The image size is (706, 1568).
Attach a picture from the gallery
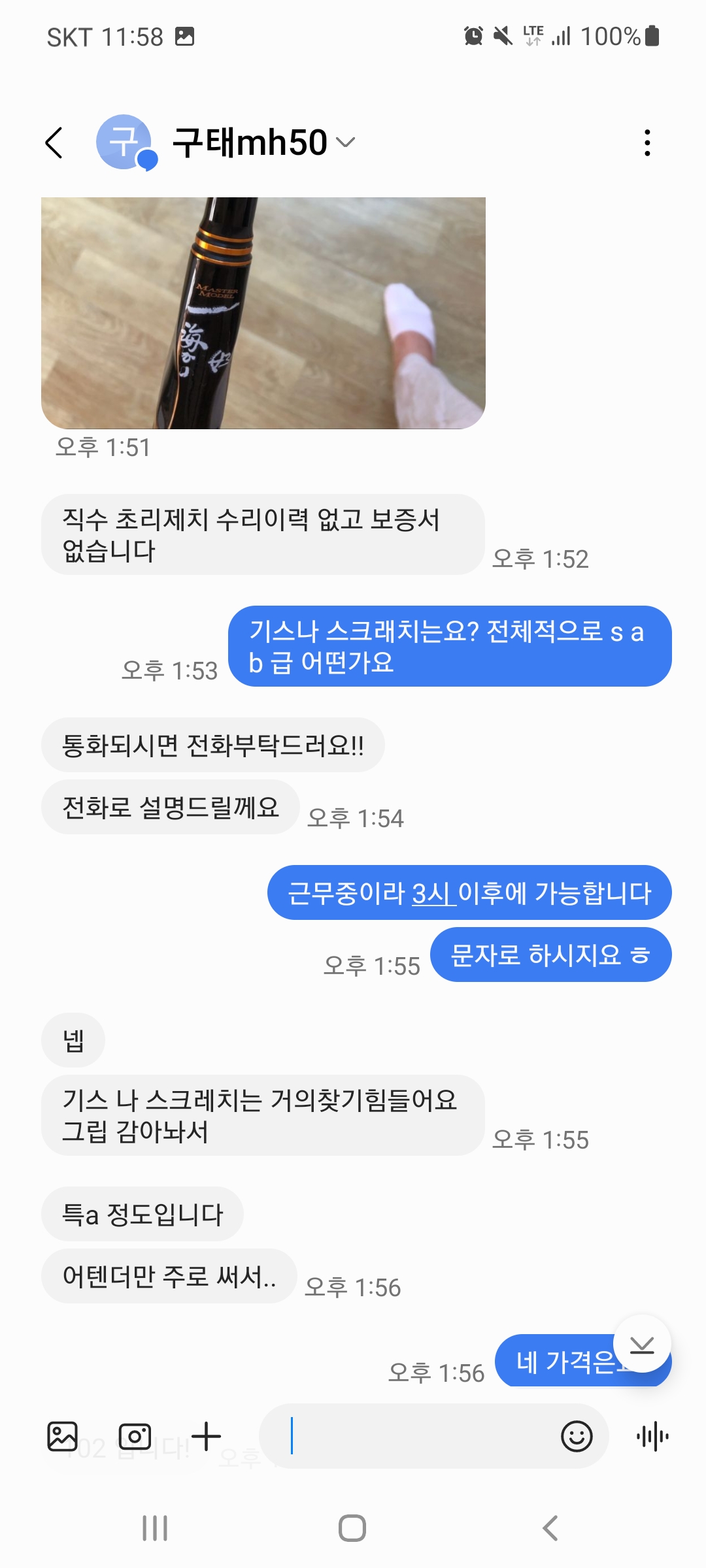click(x=63, y=1436)
